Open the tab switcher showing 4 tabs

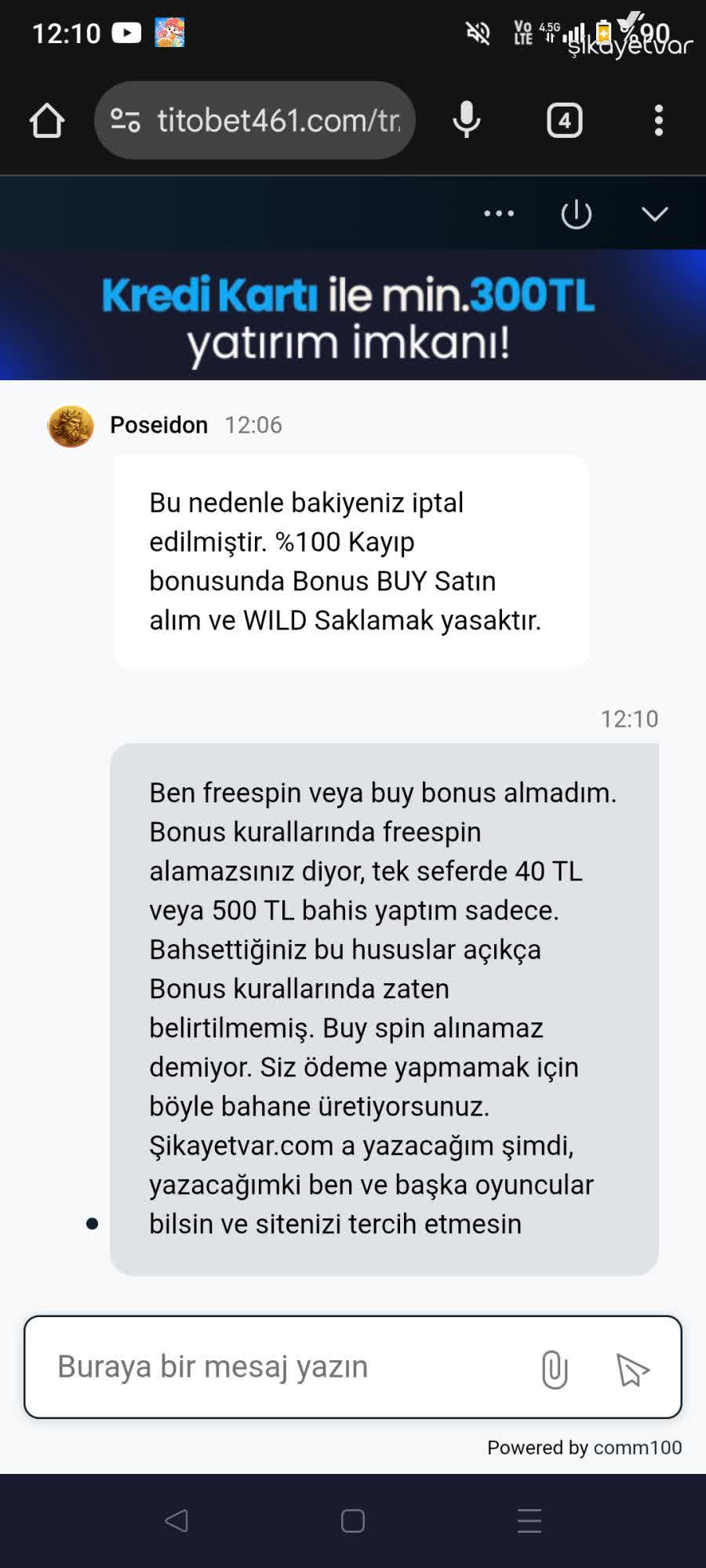564,121
